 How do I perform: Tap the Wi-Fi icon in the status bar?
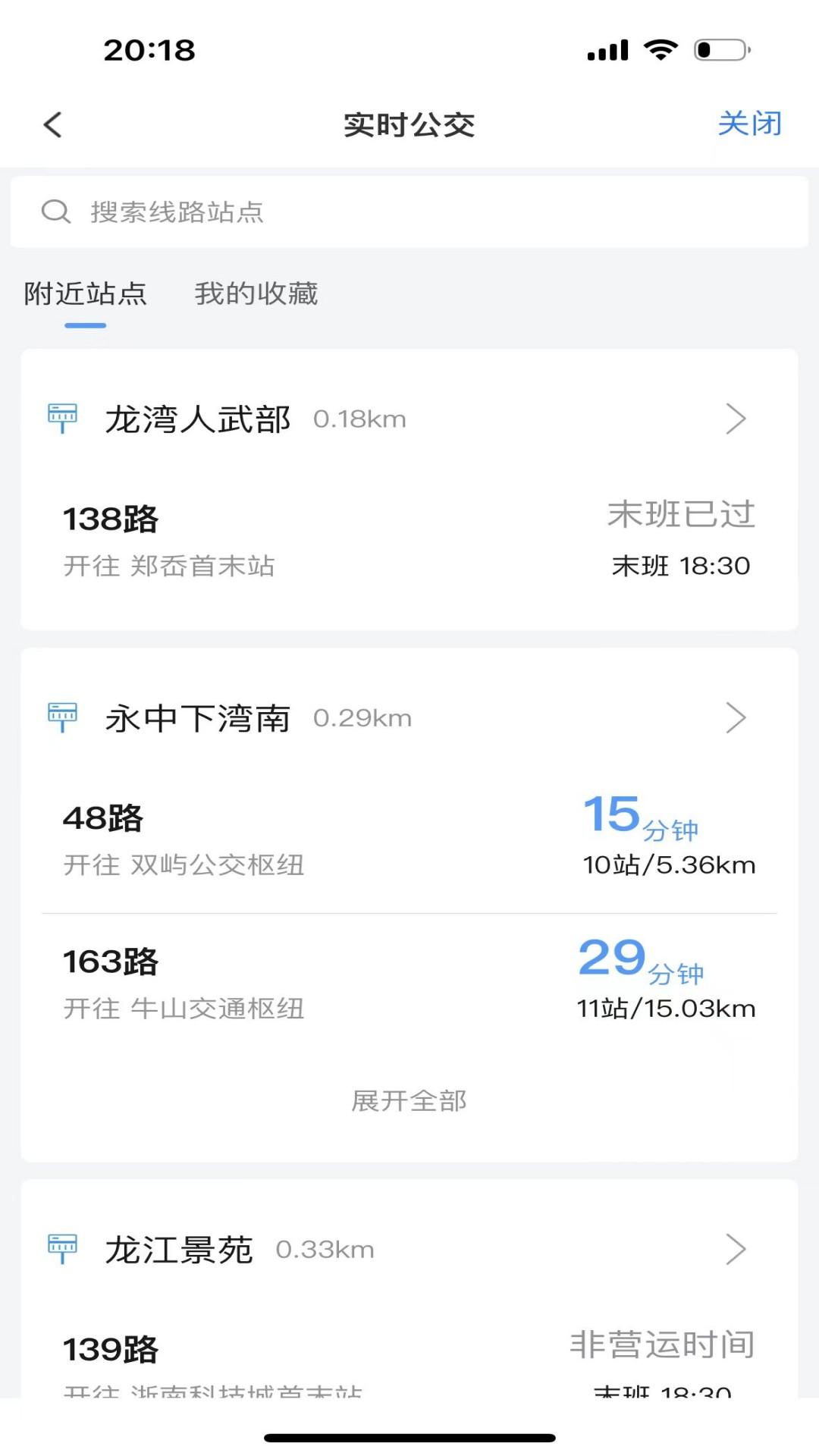pyautogui.click(x=659, y=50)
